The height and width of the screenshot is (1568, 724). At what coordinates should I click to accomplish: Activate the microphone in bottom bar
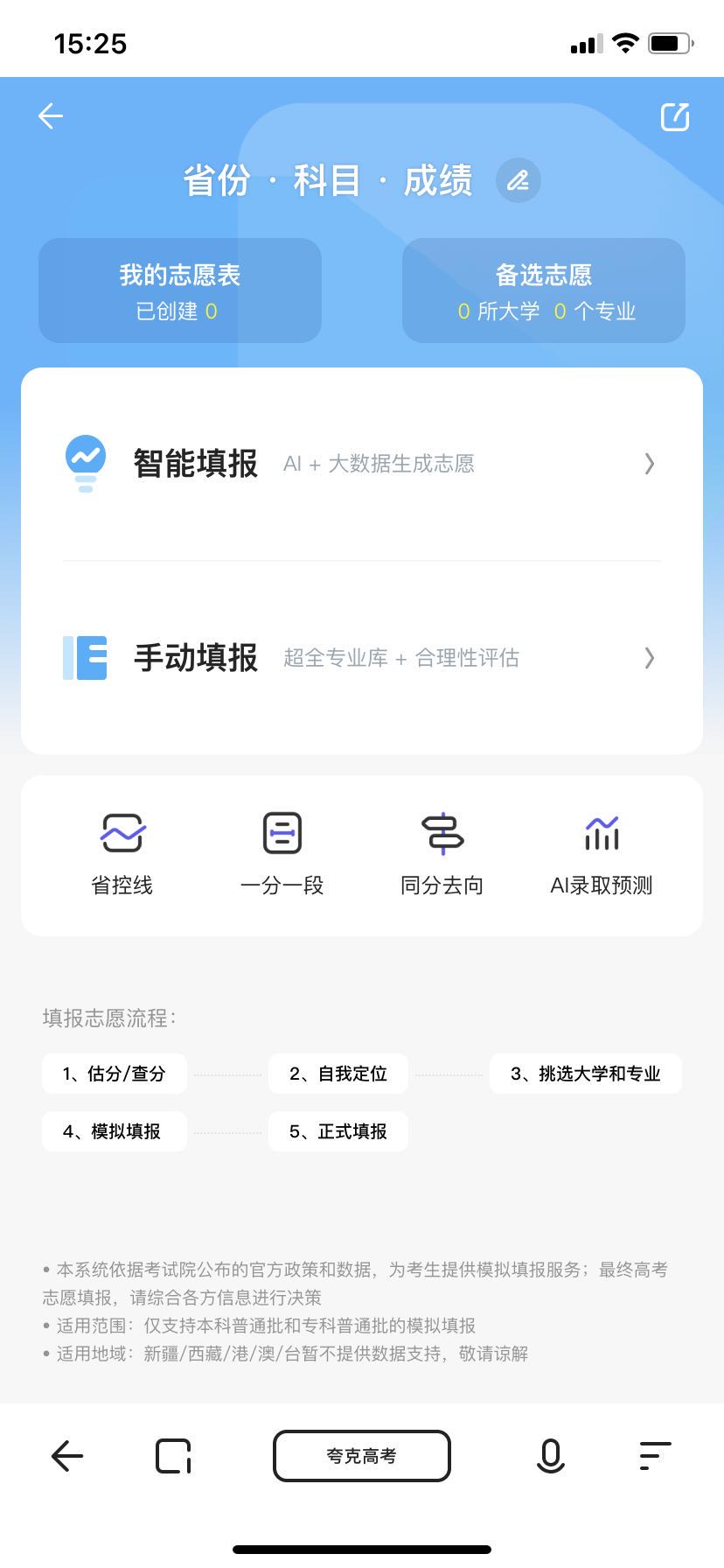550,1455
